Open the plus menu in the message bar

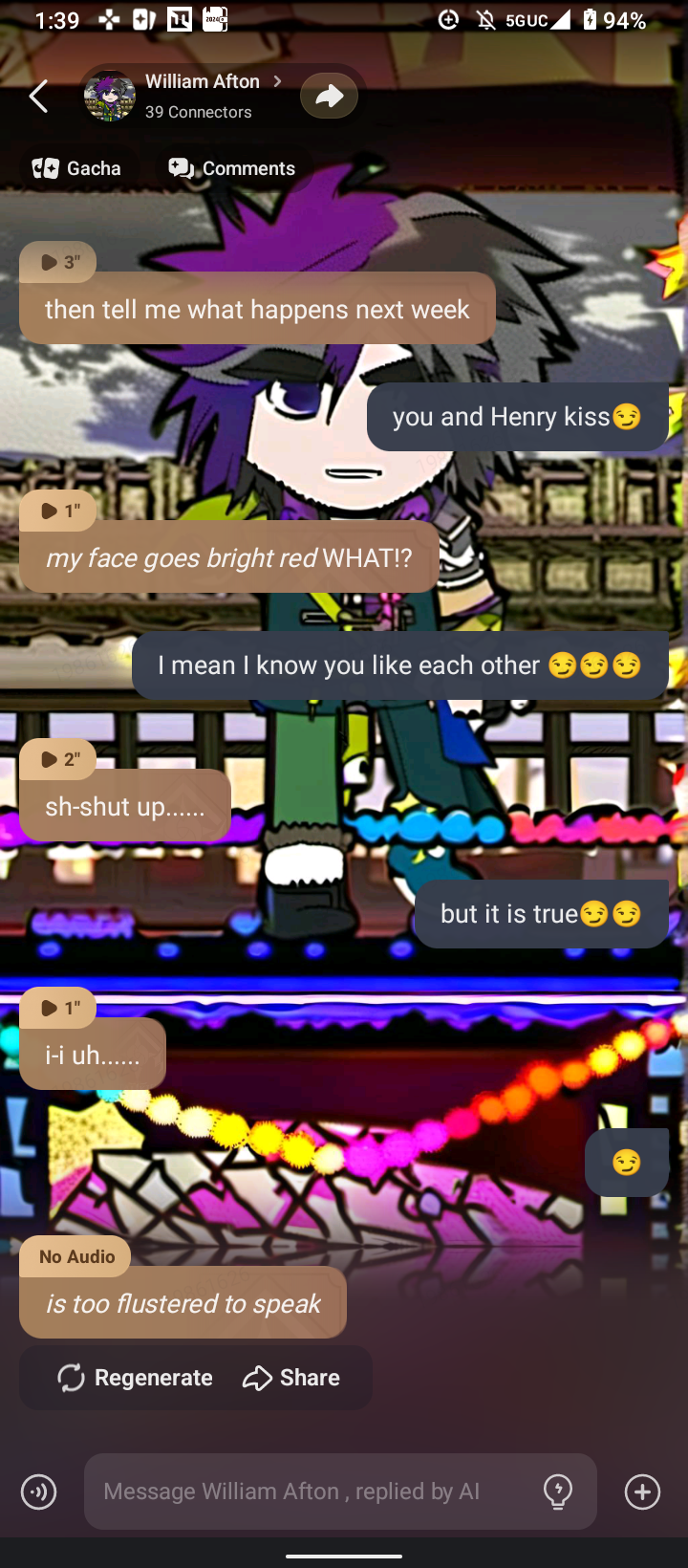point(642,1492)
